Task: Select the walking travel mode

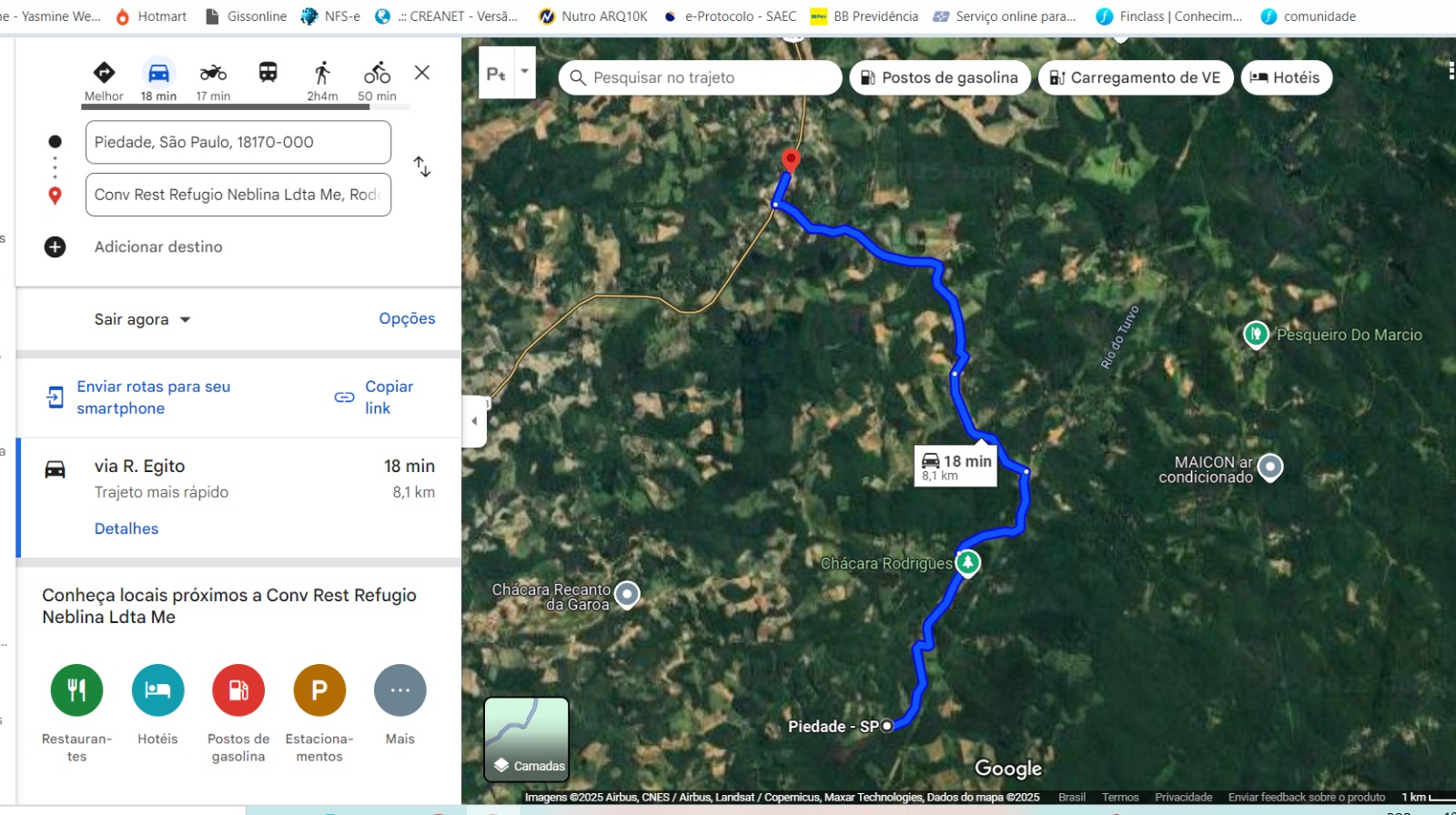Action: [x=322, y=80]
